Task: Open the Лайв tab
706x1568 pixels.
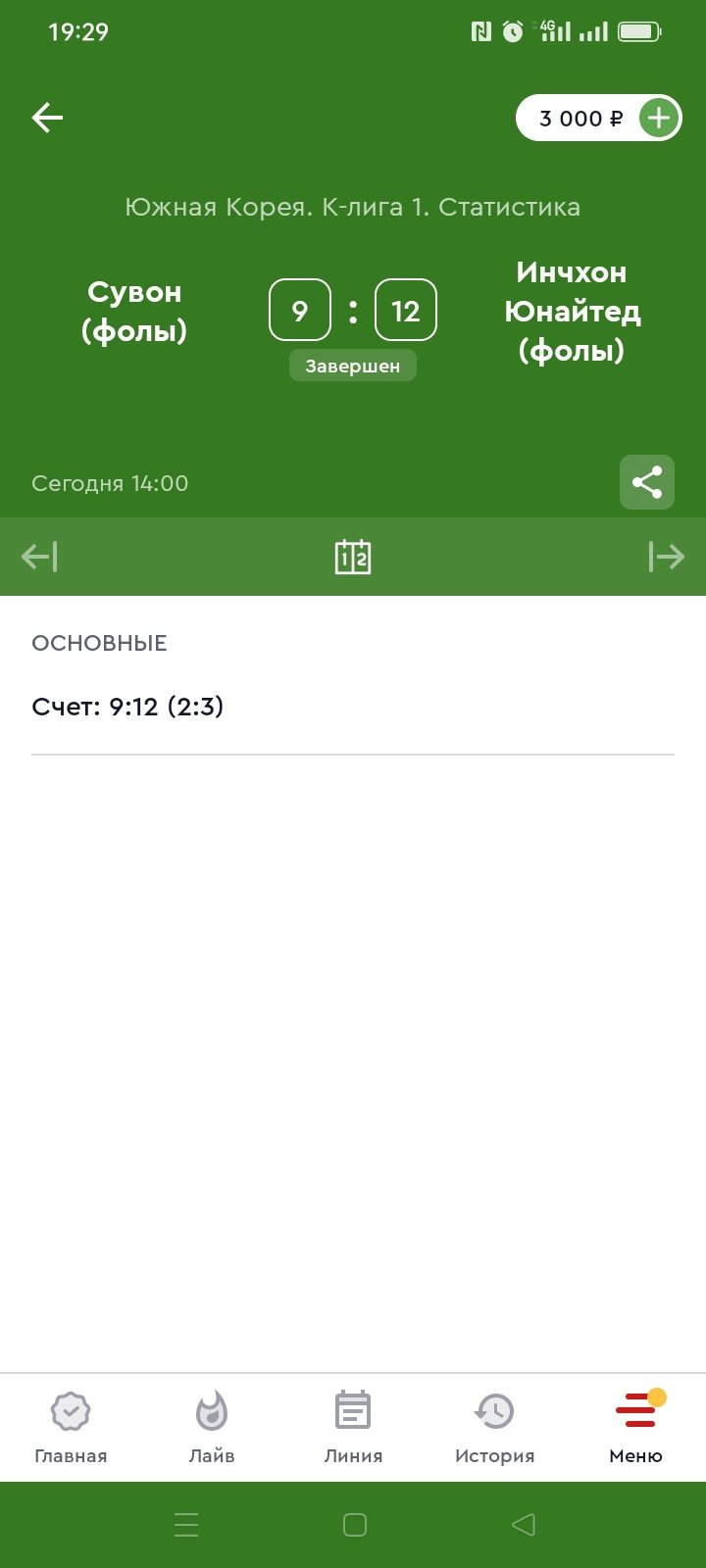Action: tap(212, 1427)
